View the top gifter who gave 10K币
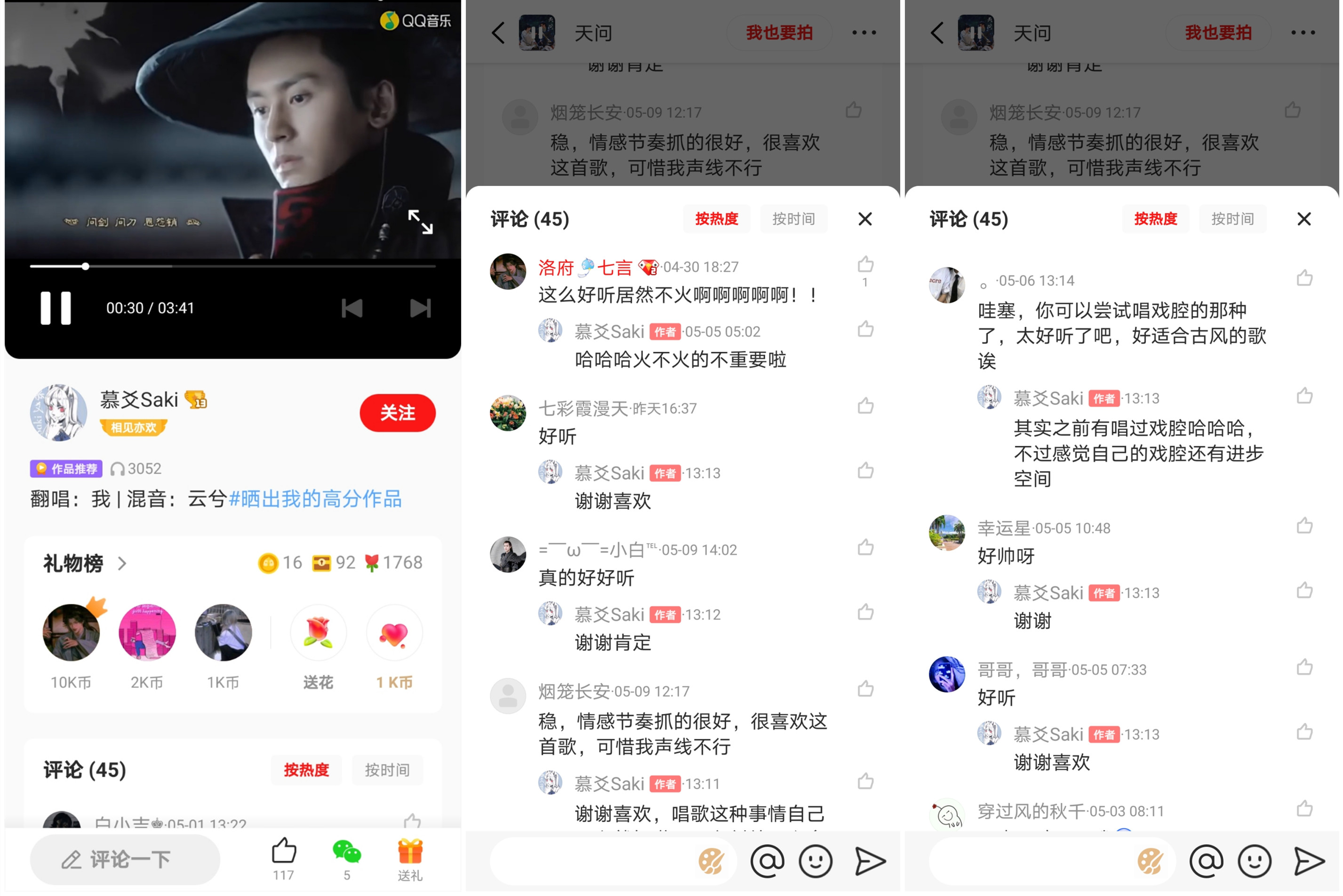 (71, 633)
